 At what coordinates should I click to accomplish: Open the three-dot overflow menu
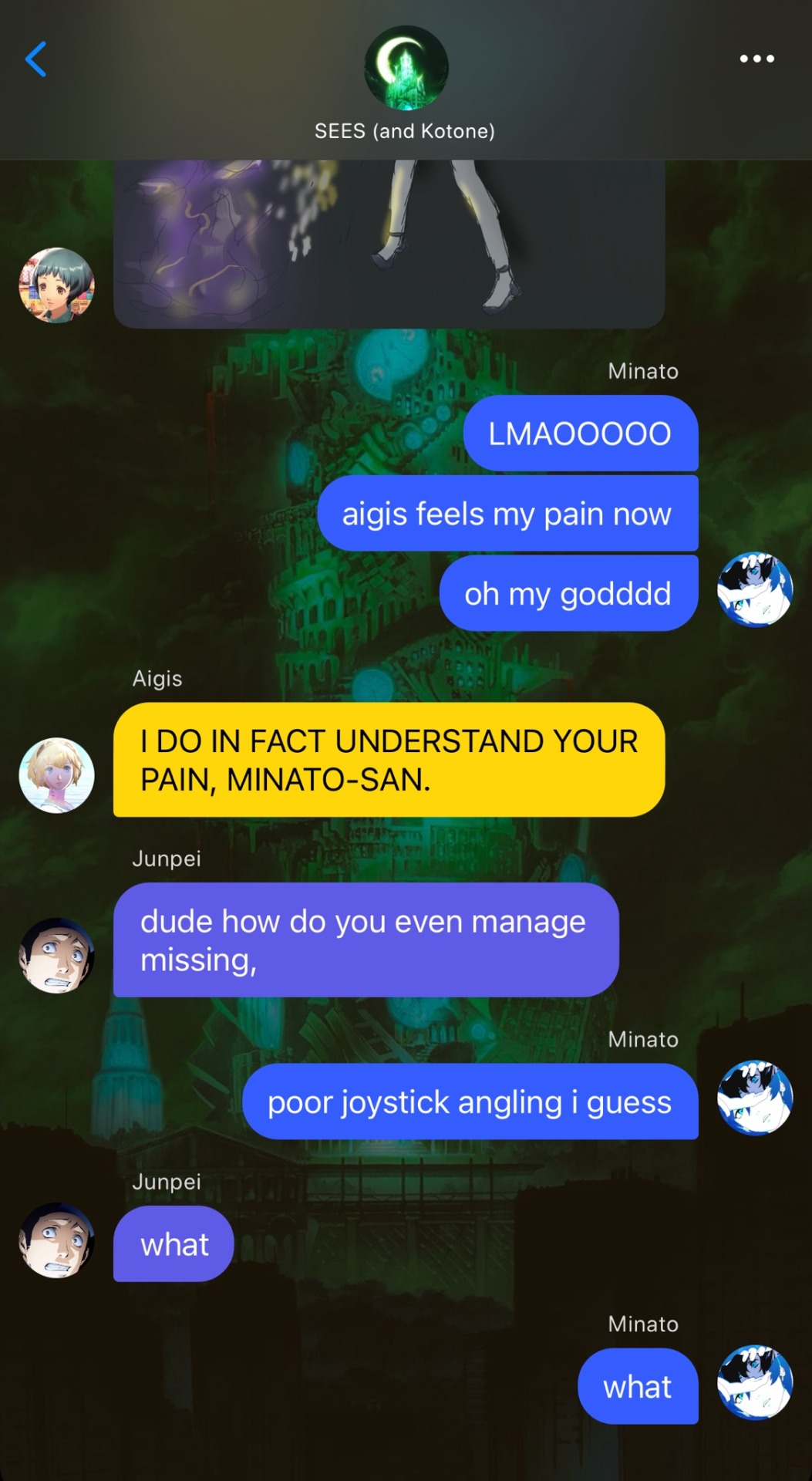click(x=756, y=59)
